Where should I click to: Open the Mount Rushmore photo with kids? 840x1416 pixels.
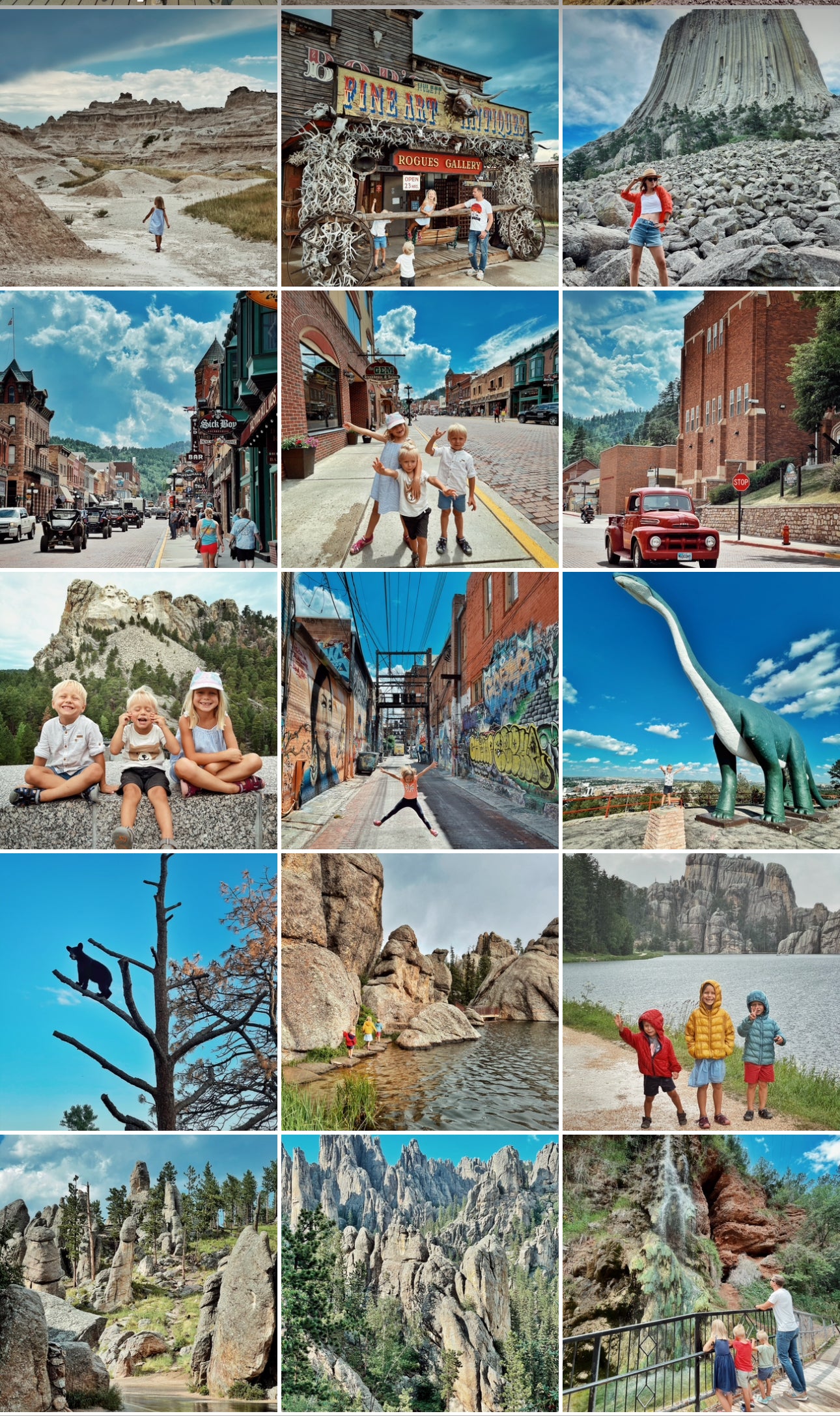tap(138, 711)
